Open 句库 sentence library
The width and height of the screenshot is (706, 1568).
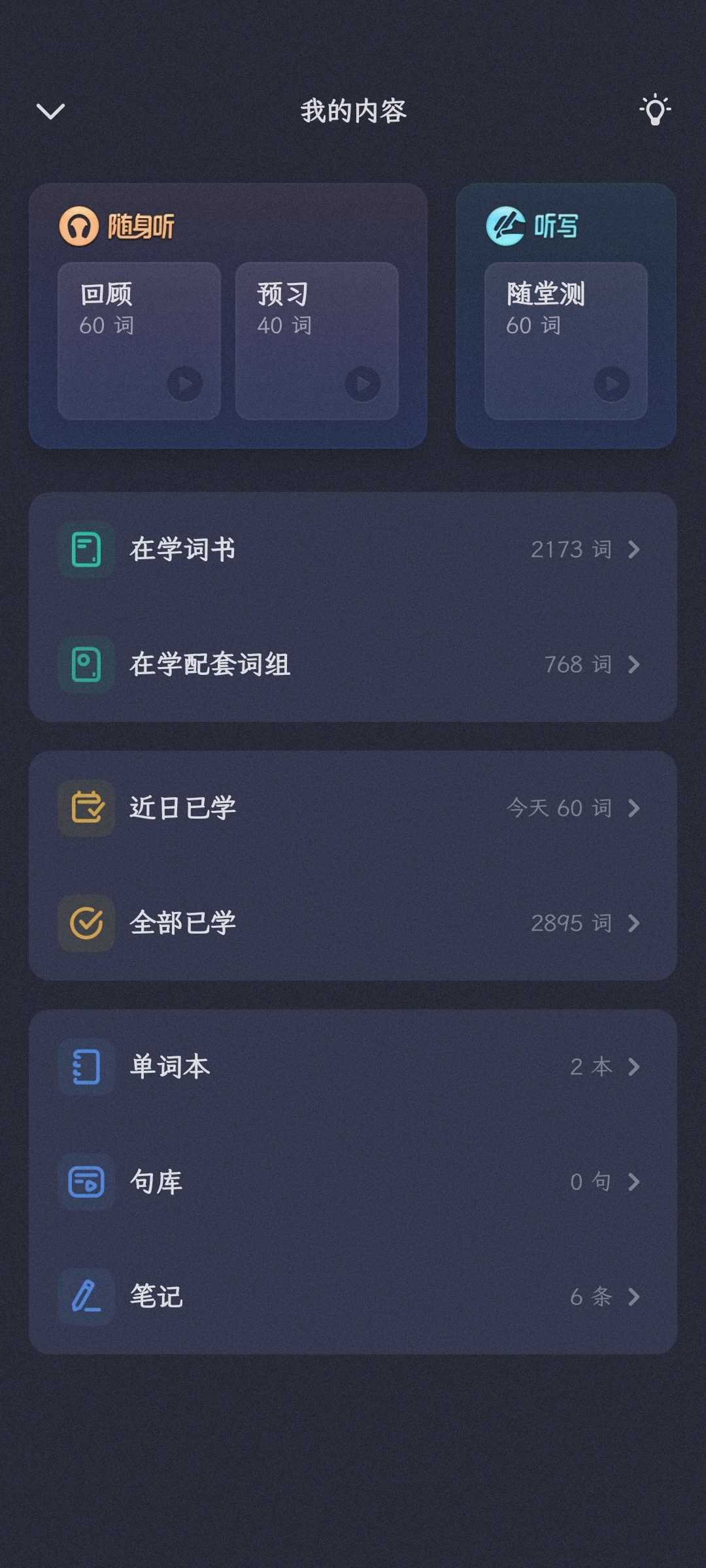point(353,1182)
